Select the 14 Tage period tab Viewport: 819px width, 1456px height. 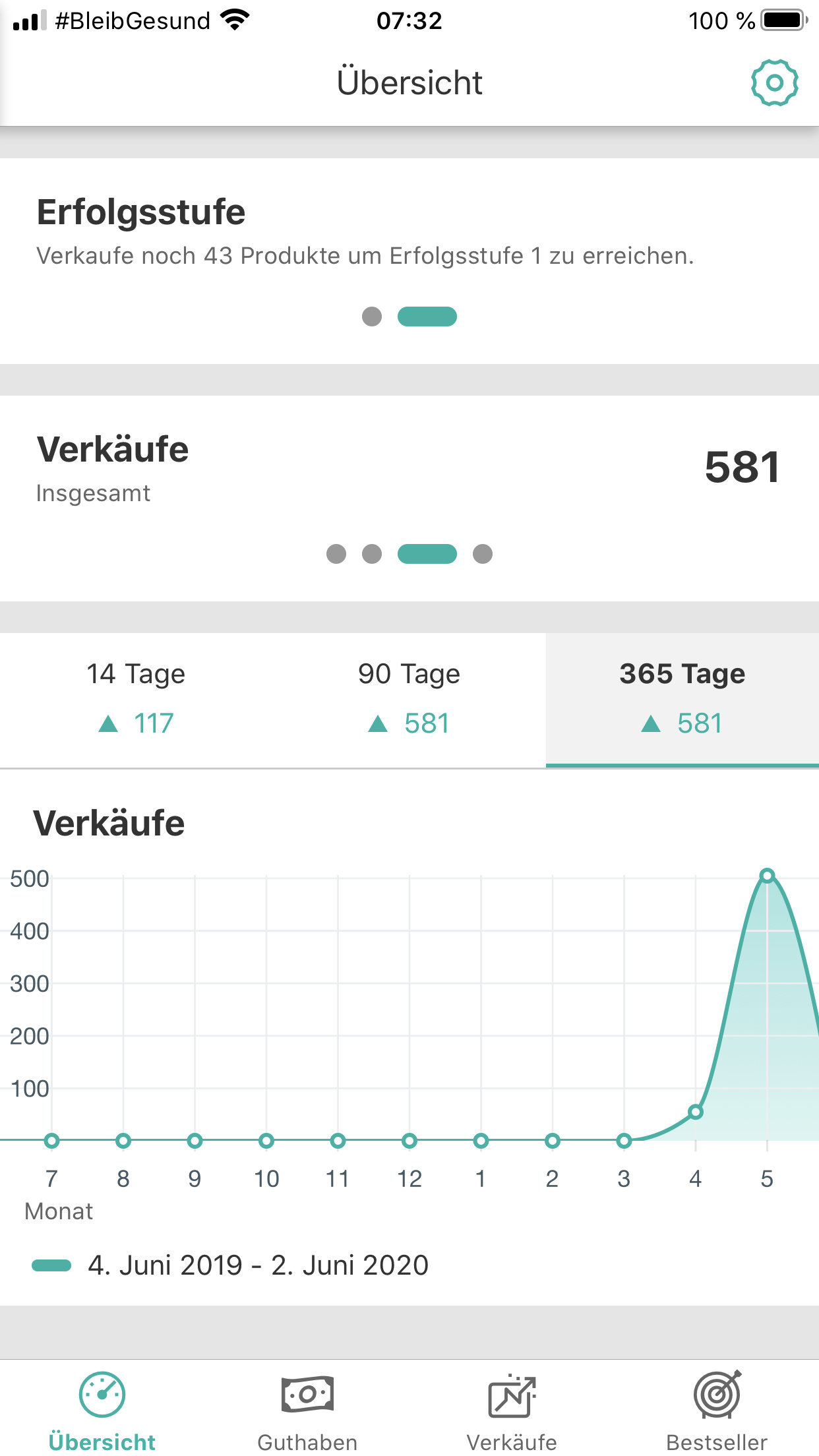136,699
